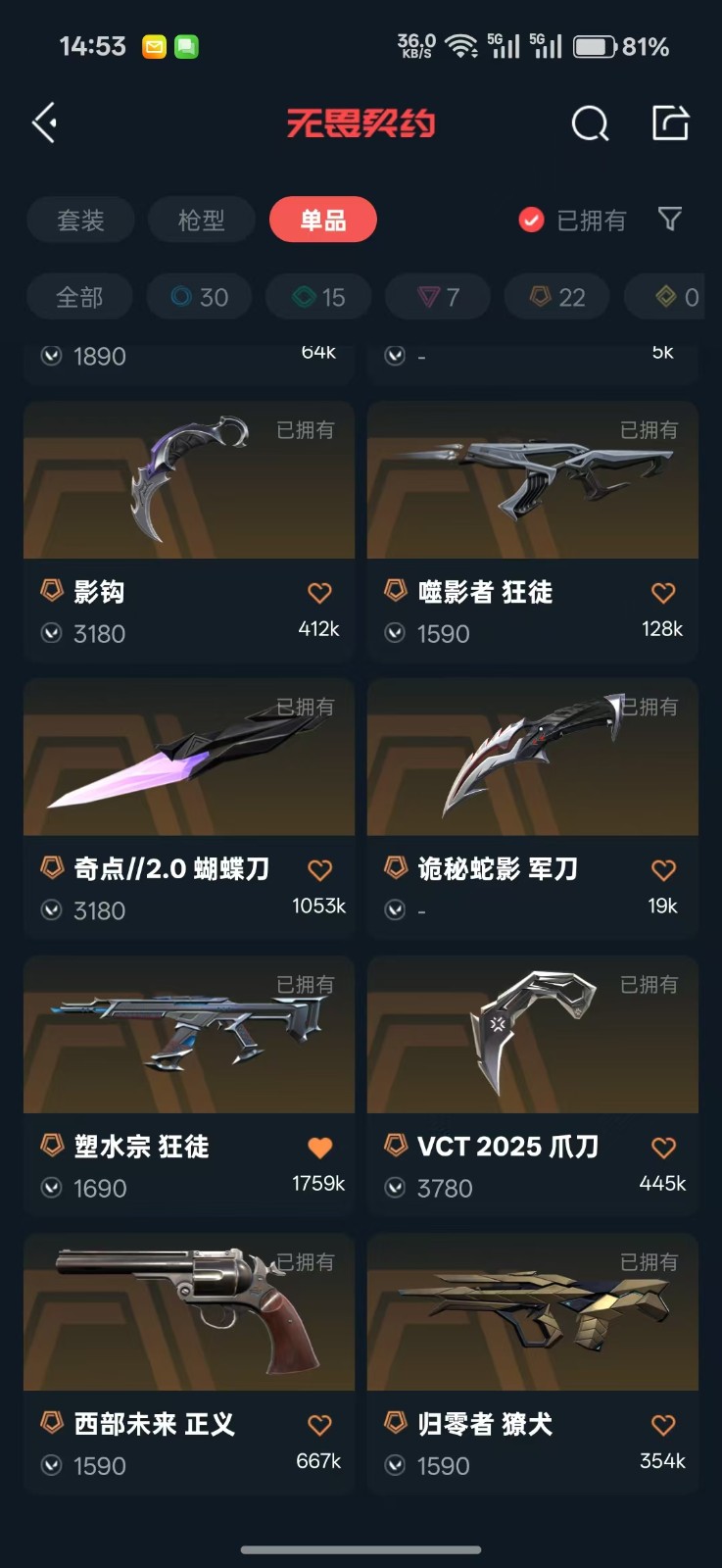Open the search icon in the header
Image resolution: width=722 pixels, height=1568 pixels.
(x=590, y=123)
